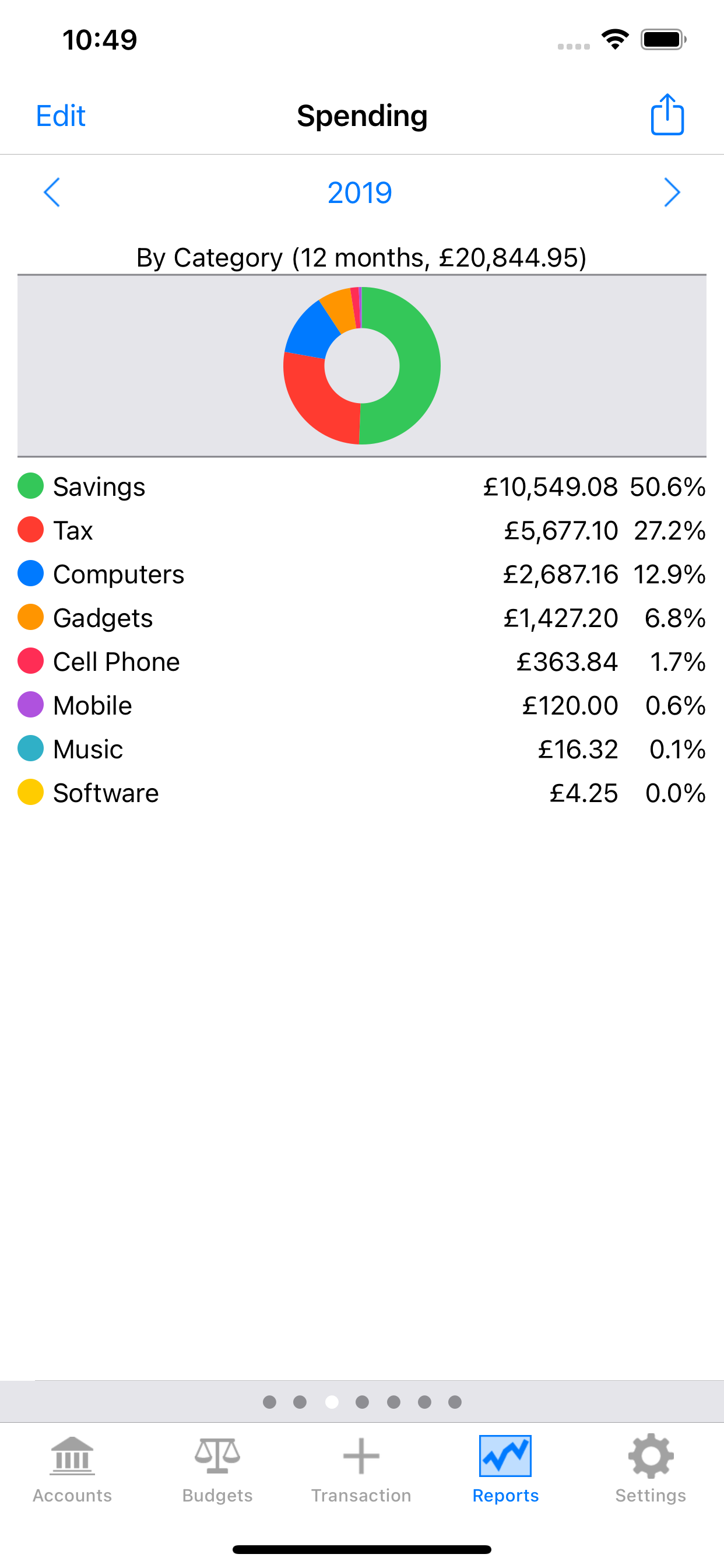
Task: Add a new Transaction
Action: [361, 1468]
